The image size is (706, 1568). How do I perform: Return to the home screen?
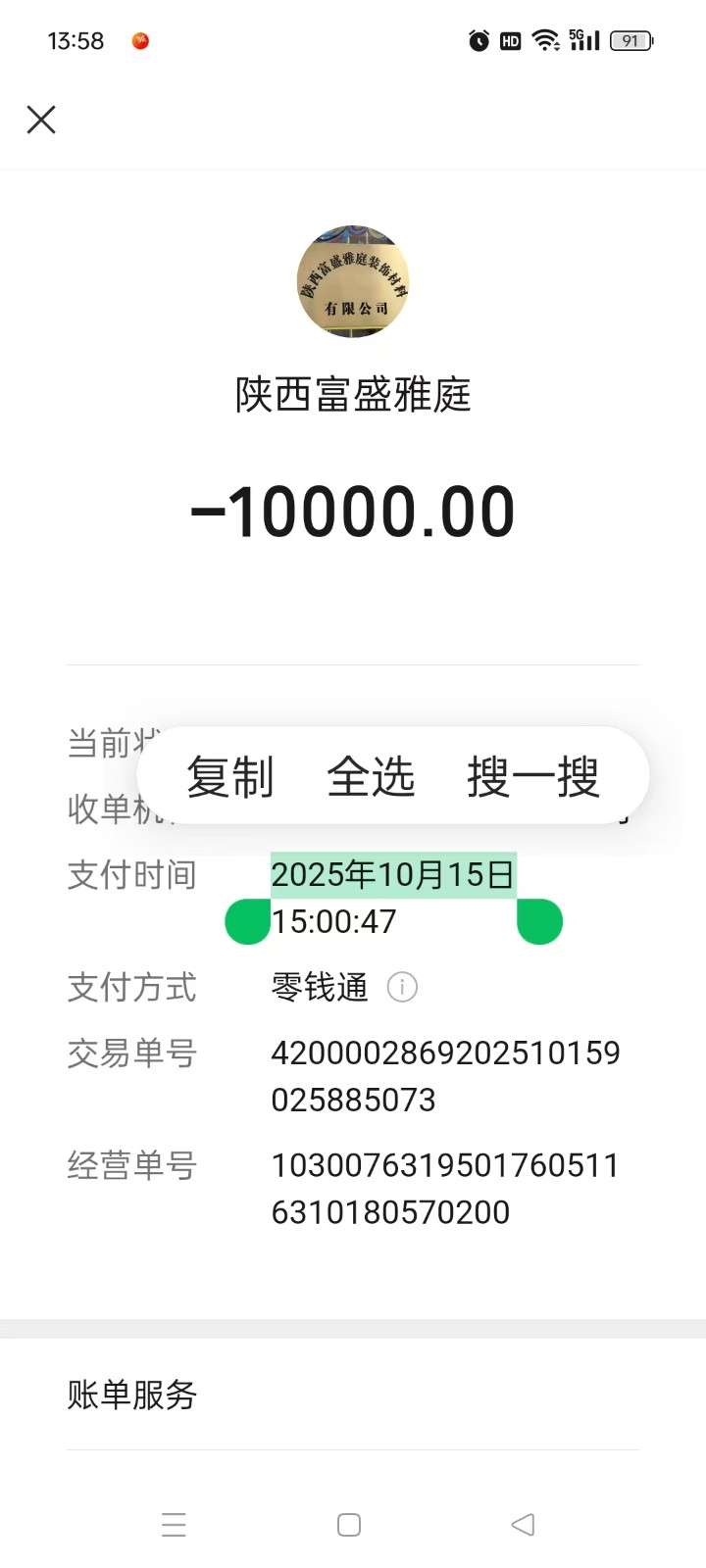coord(349,1525)
